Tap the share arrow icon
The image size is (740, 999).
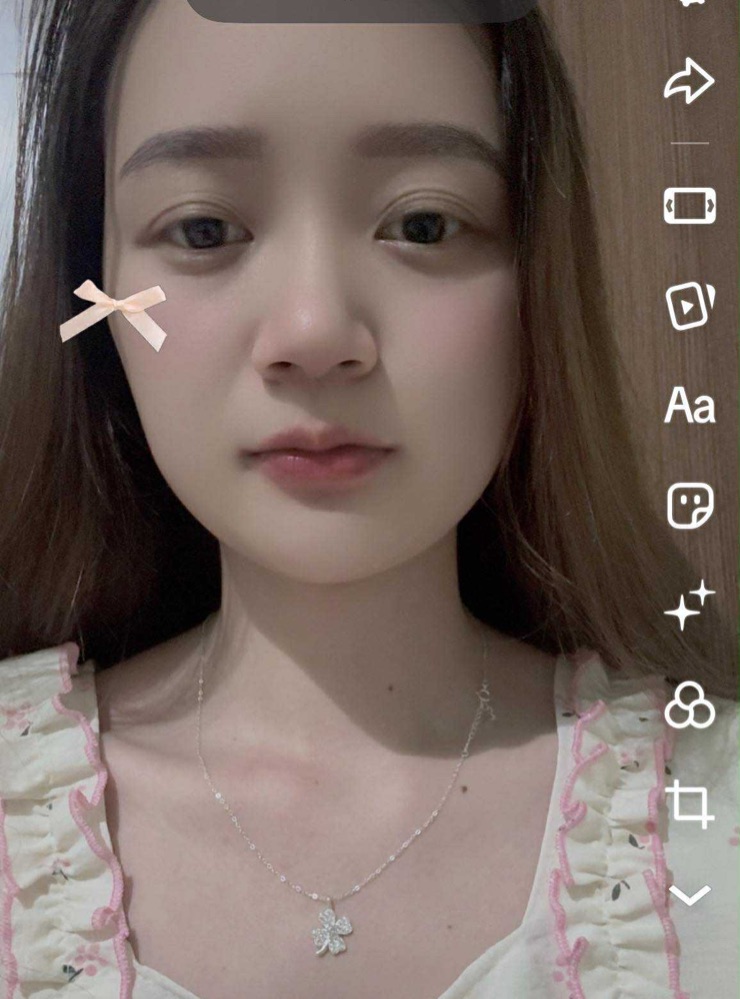pyautogui.click(x=690, y=82)
